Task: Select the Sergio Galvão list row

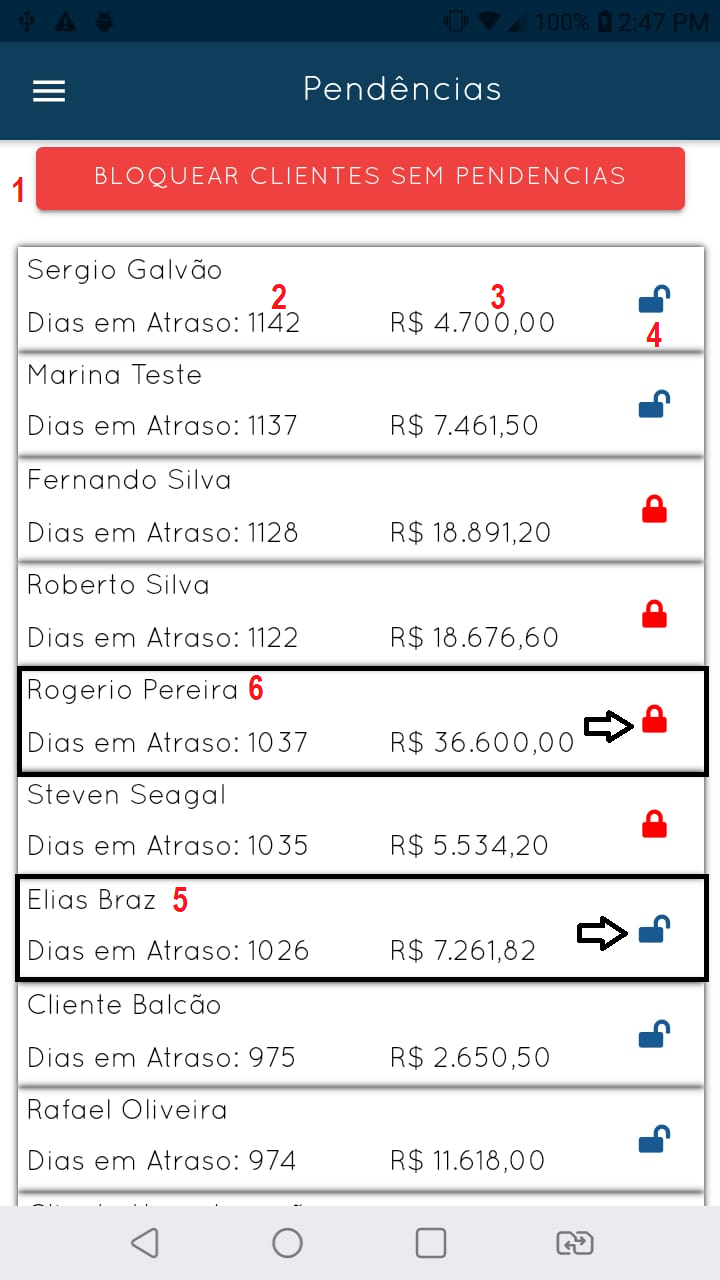Action: [x=300, y=295]
